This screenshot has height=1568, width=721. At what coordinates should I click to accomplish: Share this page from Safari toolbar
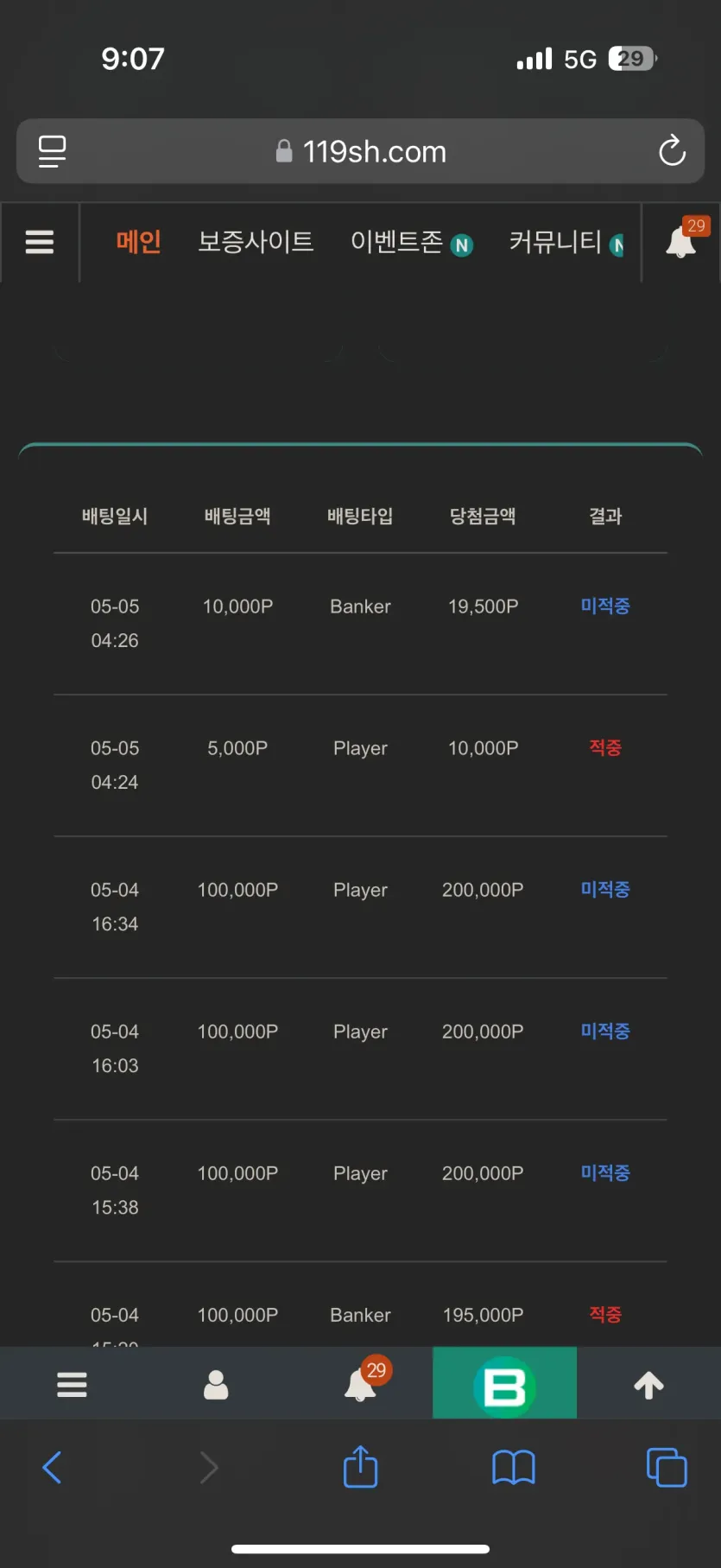pyautogui.click(x=360, y=1467)
